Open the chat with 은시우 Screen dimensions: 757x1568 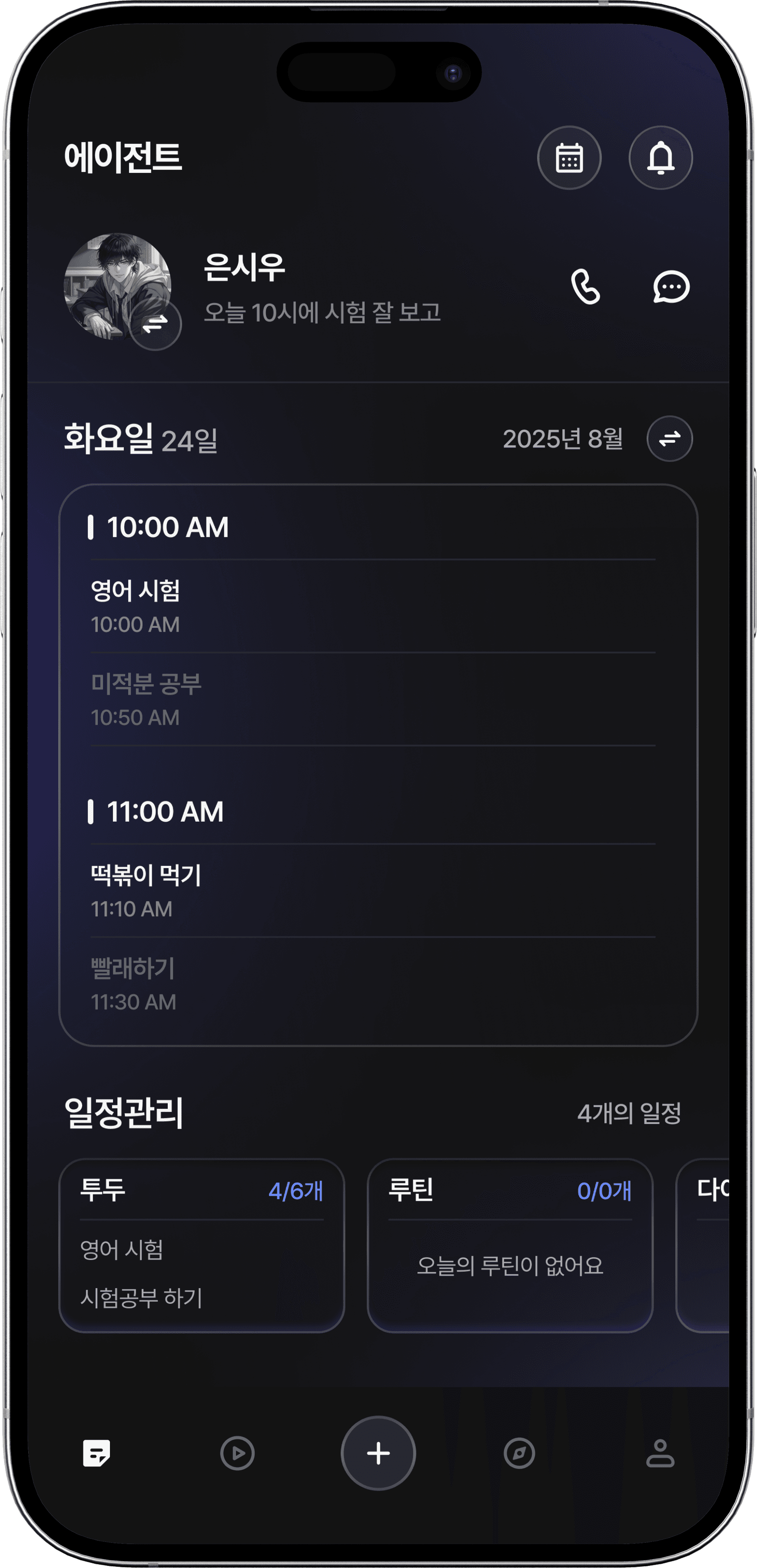point(671,287)
